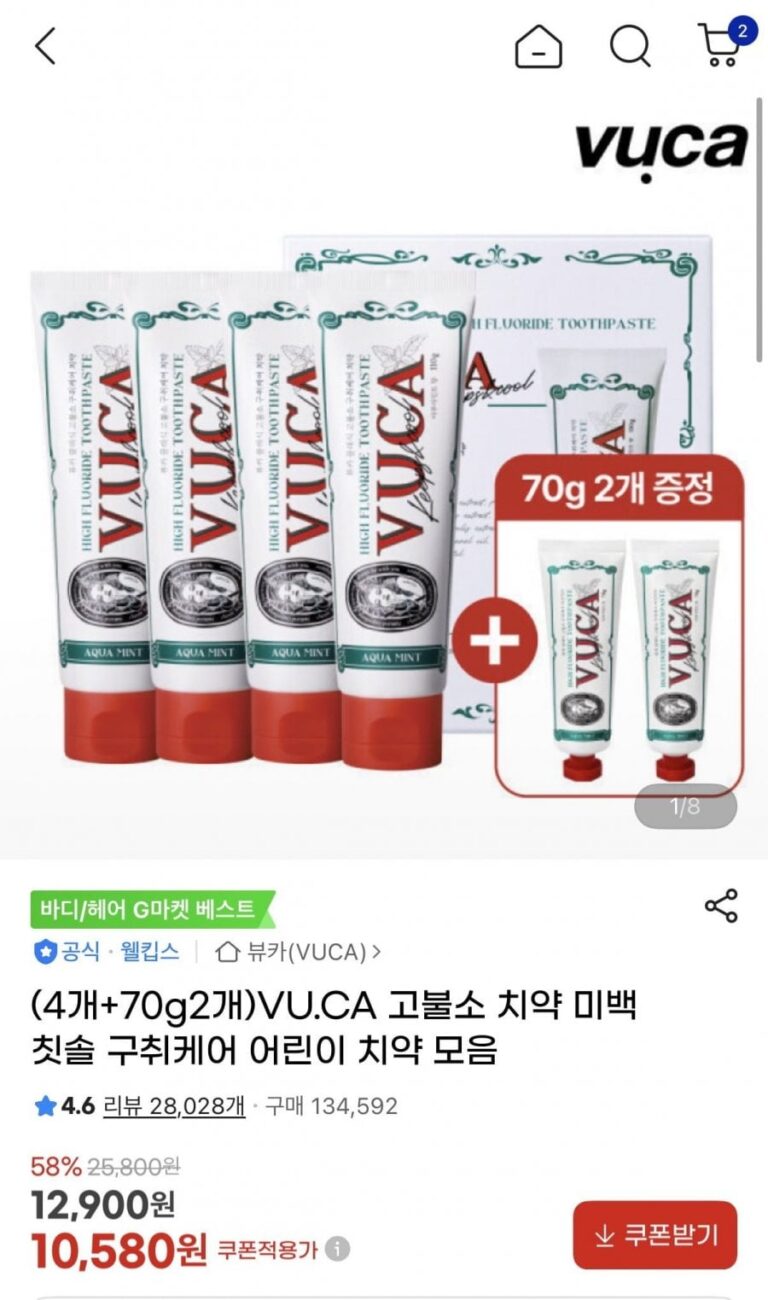The height and width of the screenshot is (1300, 768).
Task: Open the search magnifier icon
Action: point(630,46)
